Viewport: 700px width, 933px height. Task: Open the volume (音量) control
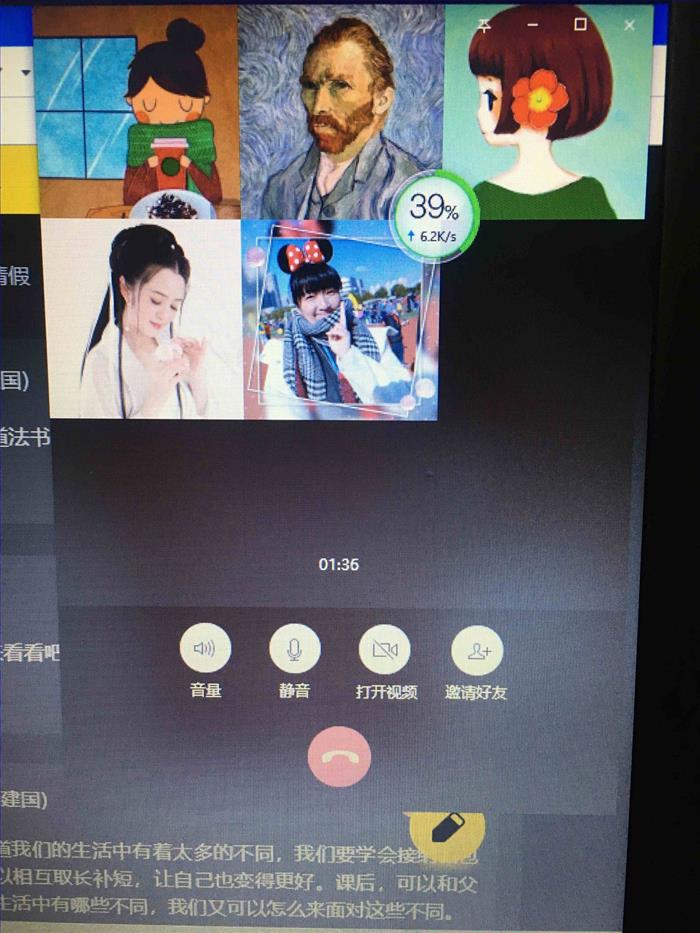click(x=205, y=649)
